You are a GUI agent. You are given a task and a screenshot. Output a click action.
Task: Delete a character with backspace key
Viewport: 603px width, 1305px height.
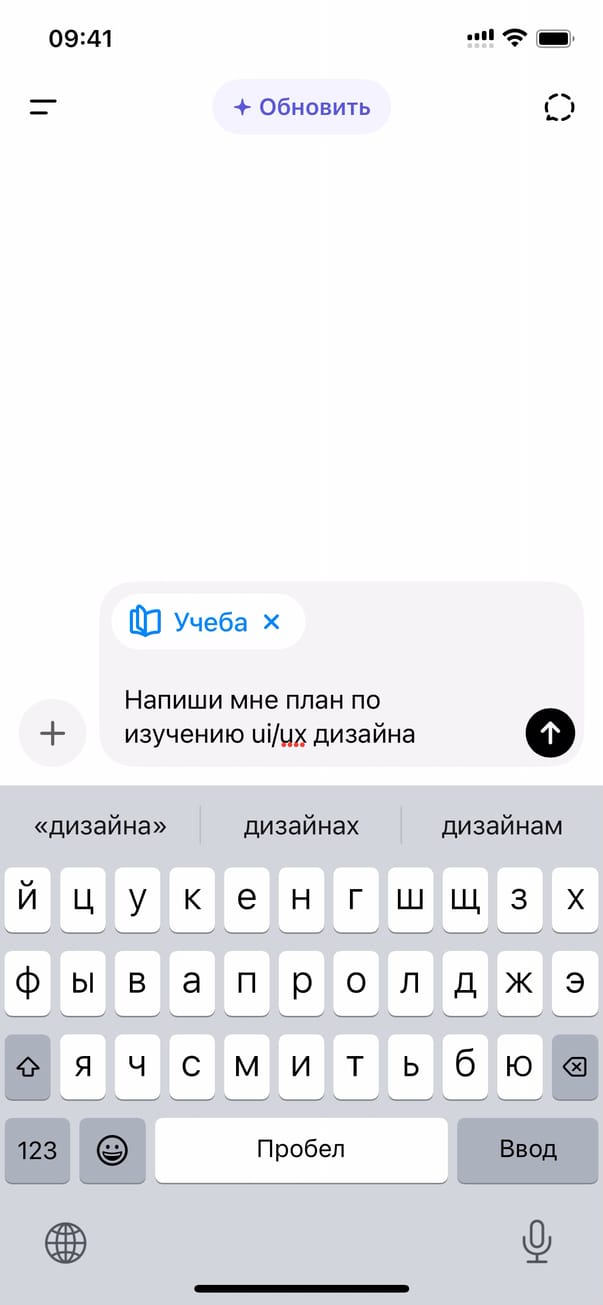click(x=574, y=1068)
